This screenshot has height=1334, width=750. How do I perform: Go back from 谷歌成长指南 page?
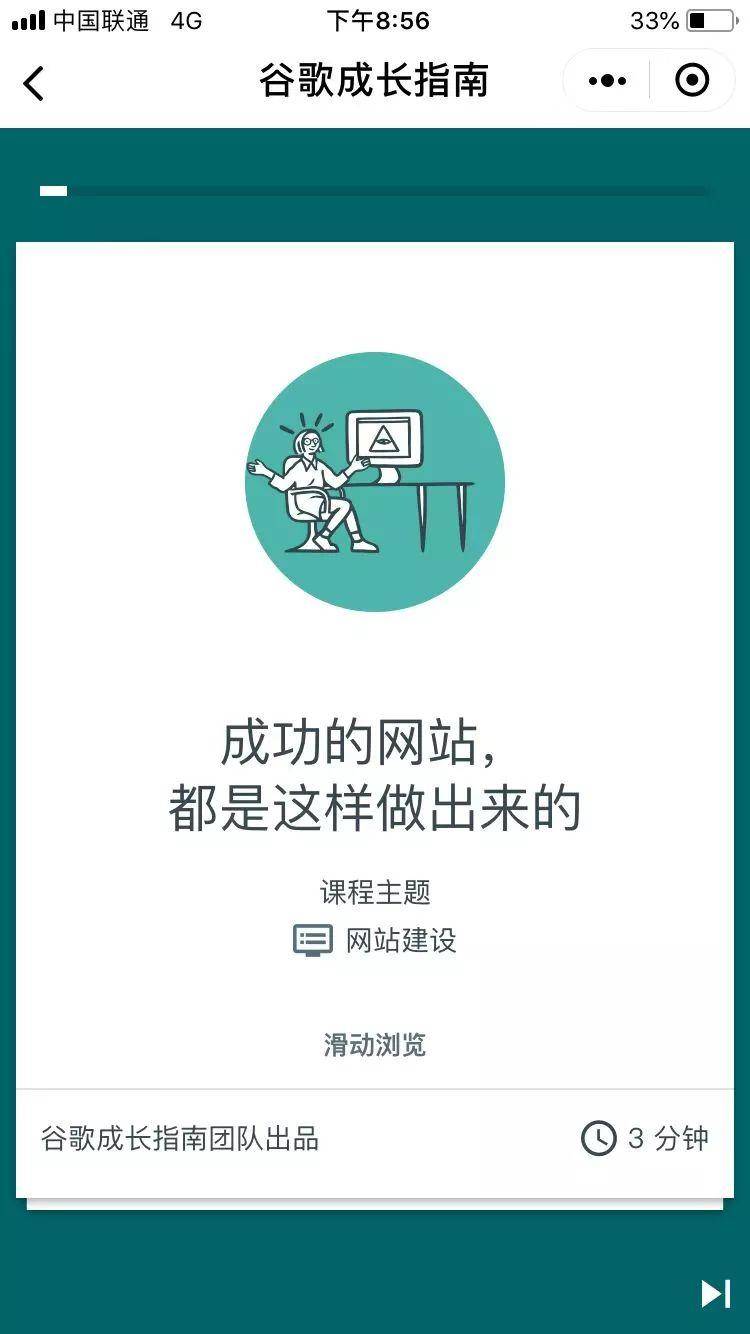pyautogui.click(x=34, y=83)
